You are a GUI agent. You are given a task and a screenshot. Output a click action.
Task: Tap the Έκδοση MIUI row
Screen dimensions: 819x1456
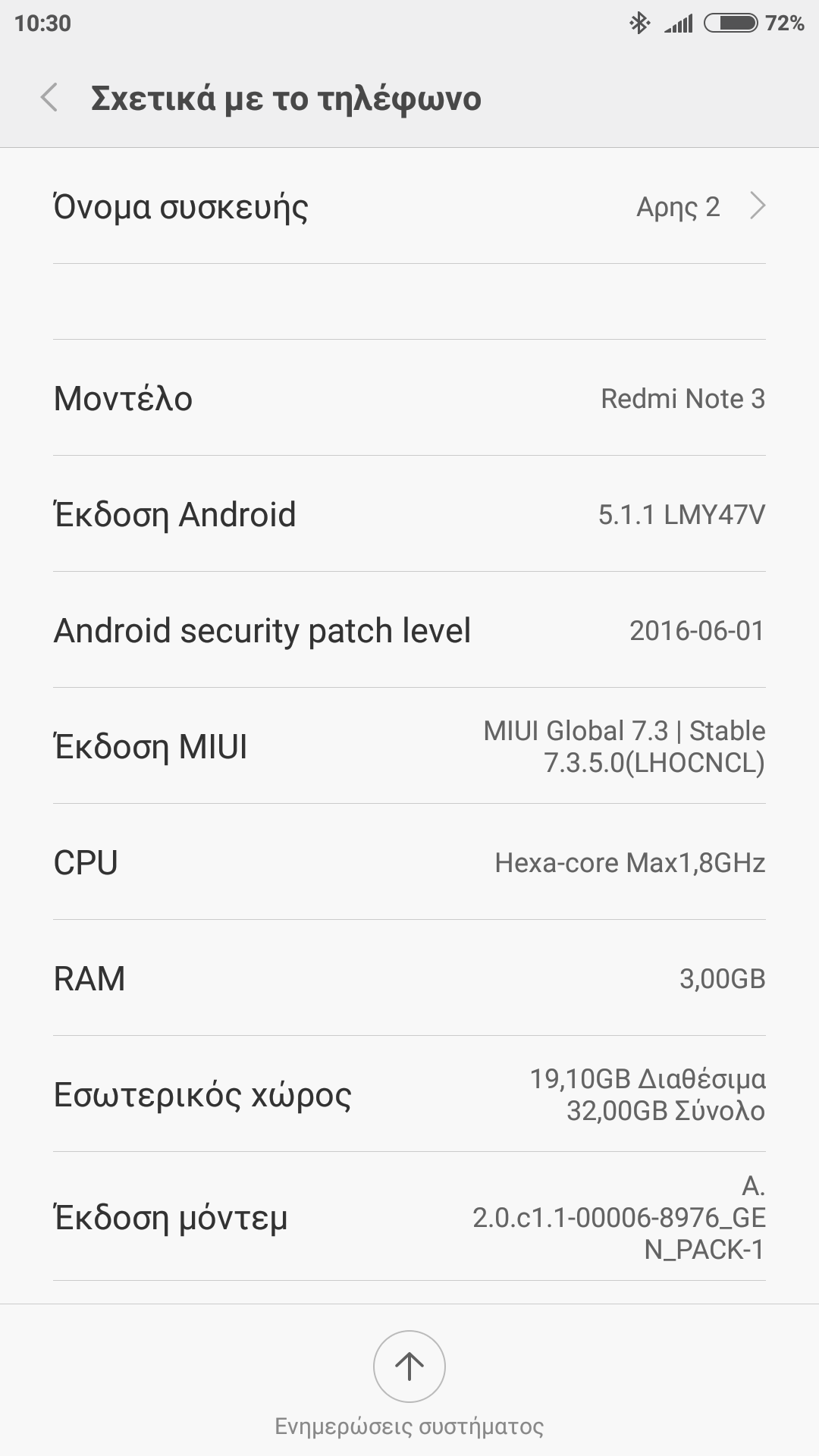[x=409, y=746]
